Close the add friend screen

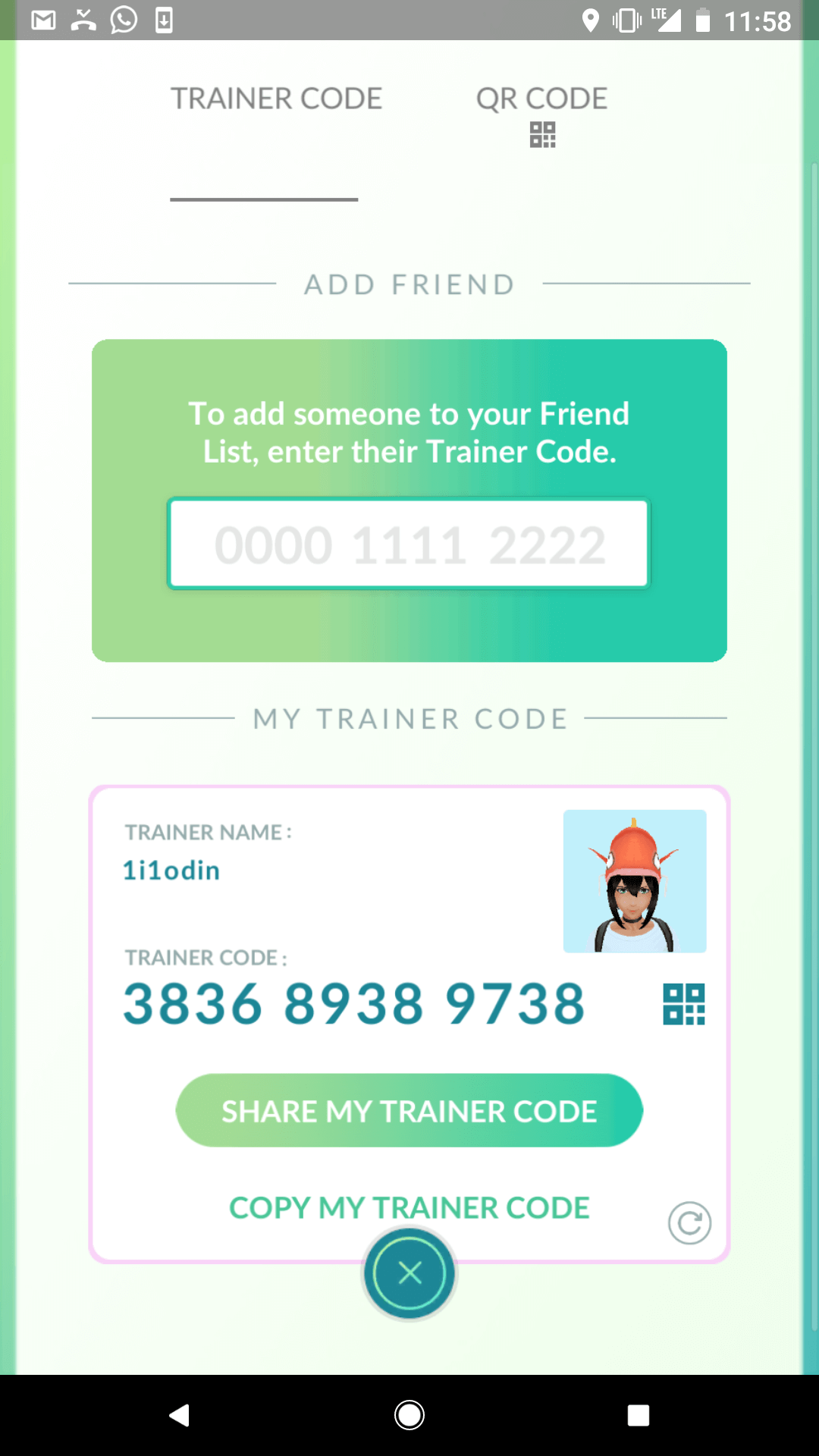coord(409,1273)
